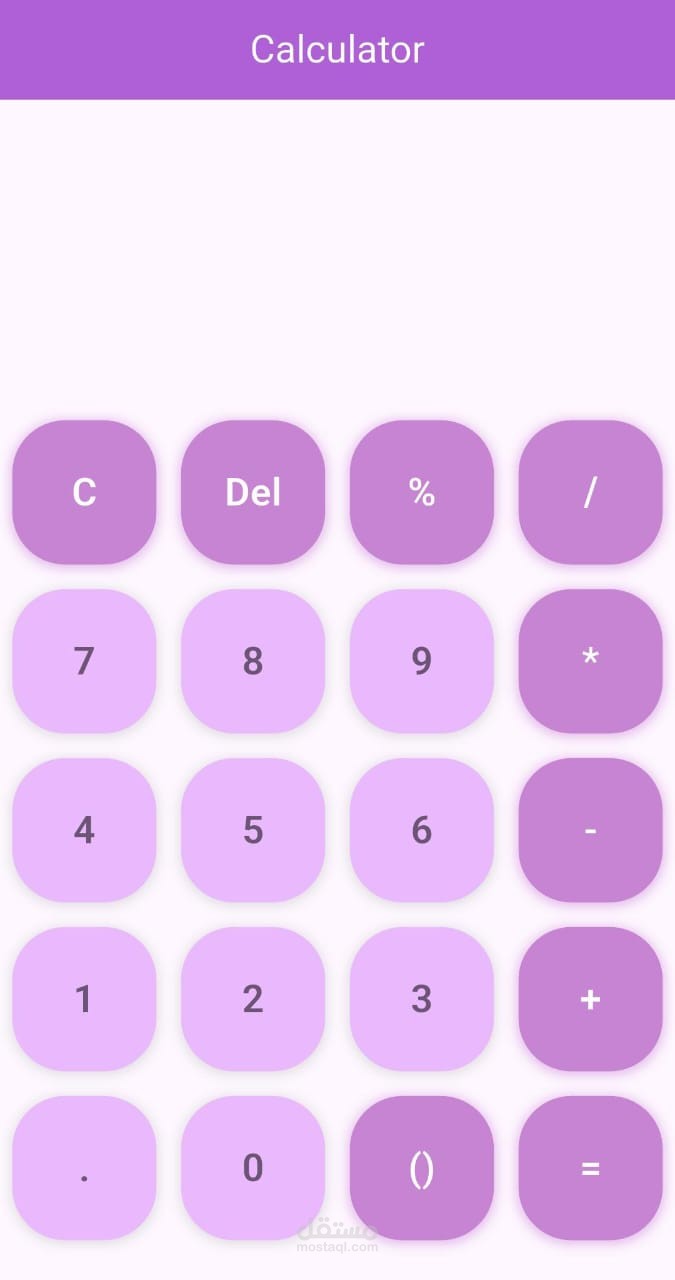
Task: Enter the digit 7
Action: click(84, 661)
